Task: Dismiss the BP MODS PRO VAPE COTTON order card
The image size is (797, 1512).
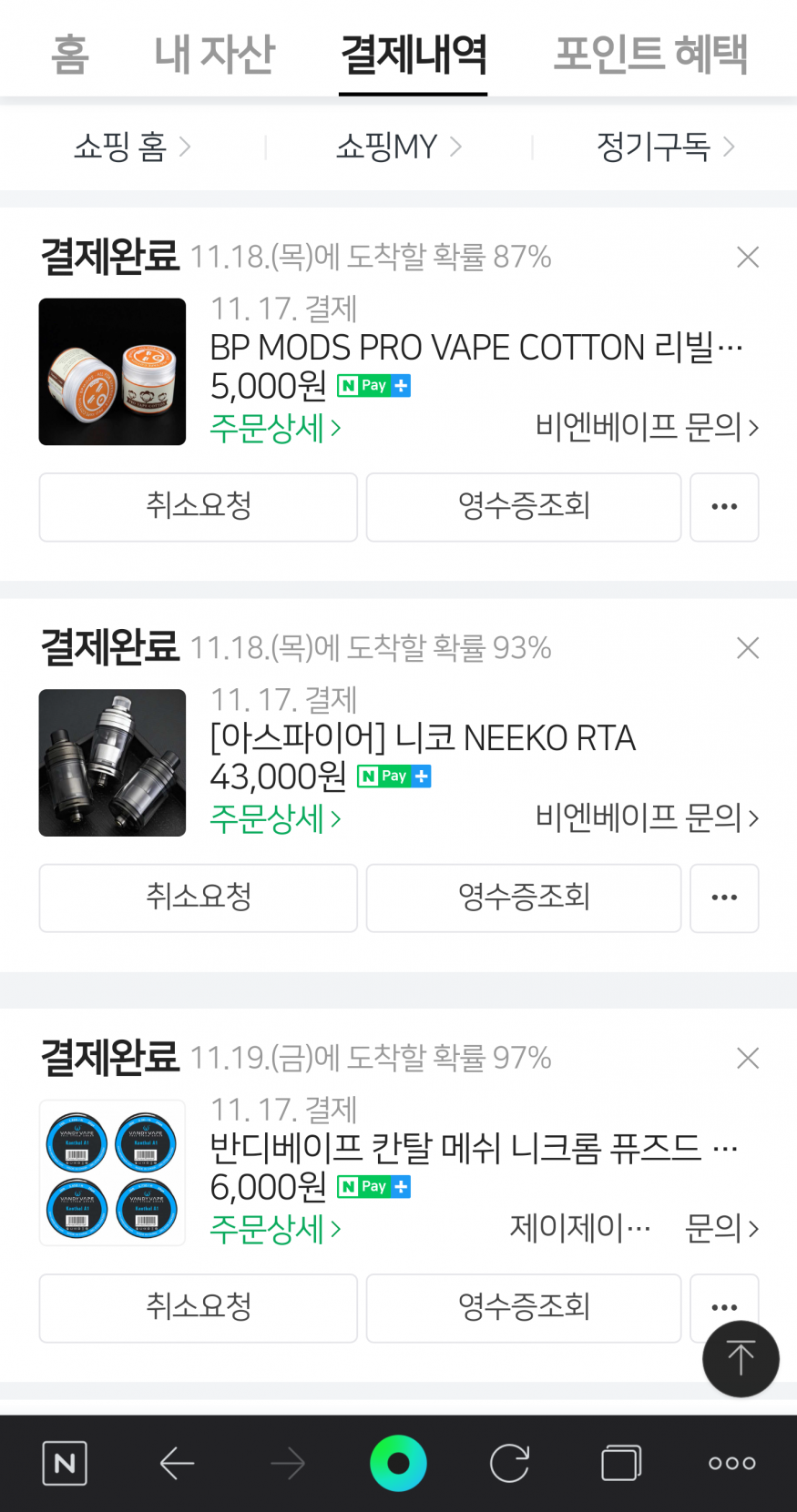Action: [x=748, y=258]
